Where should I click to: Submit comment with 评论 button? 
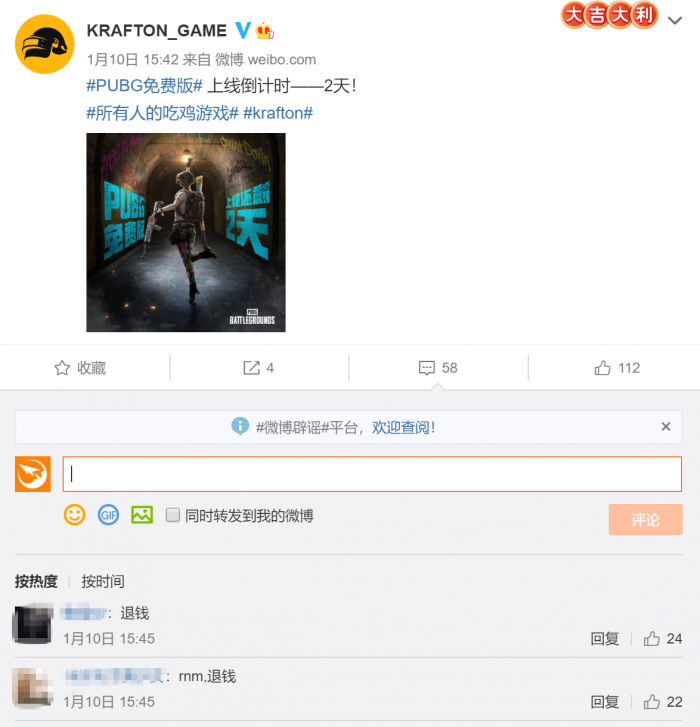[x=645, y=520]
